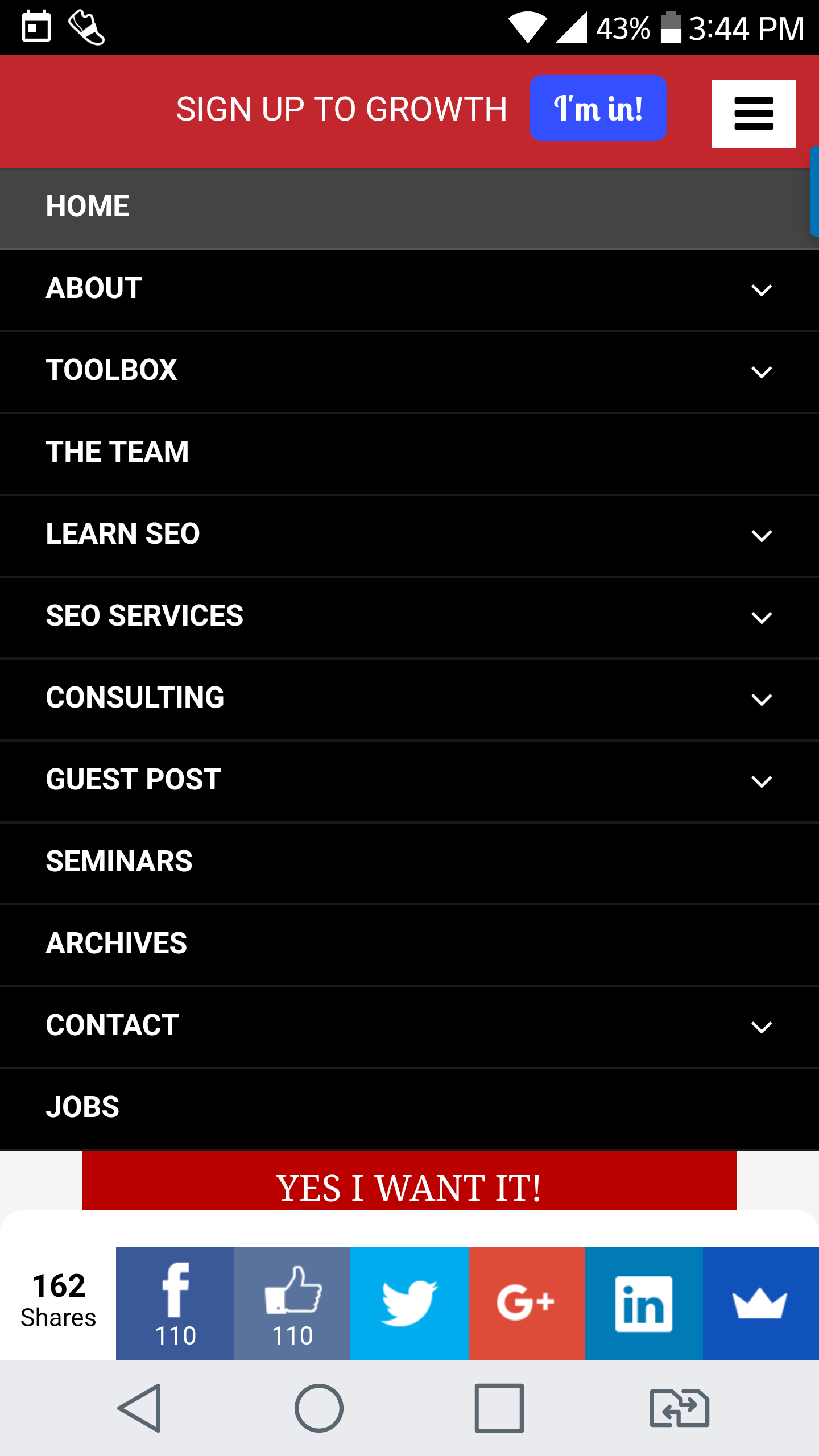This screenshot has height=1456, width=819.
Task: Close the hamburger navigation menu
Action: coord(754,114)
